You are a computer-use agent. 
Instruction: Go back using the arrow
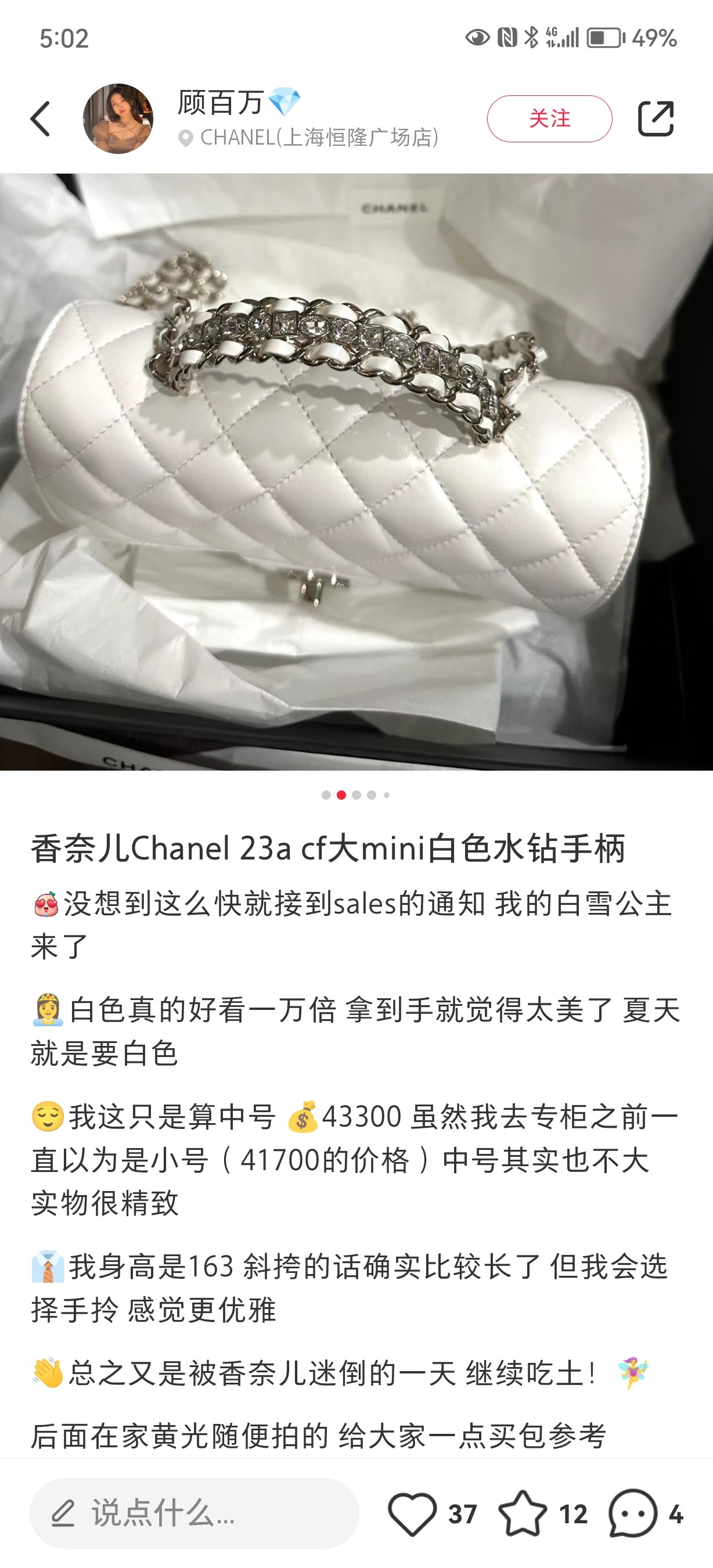point(41,118)
